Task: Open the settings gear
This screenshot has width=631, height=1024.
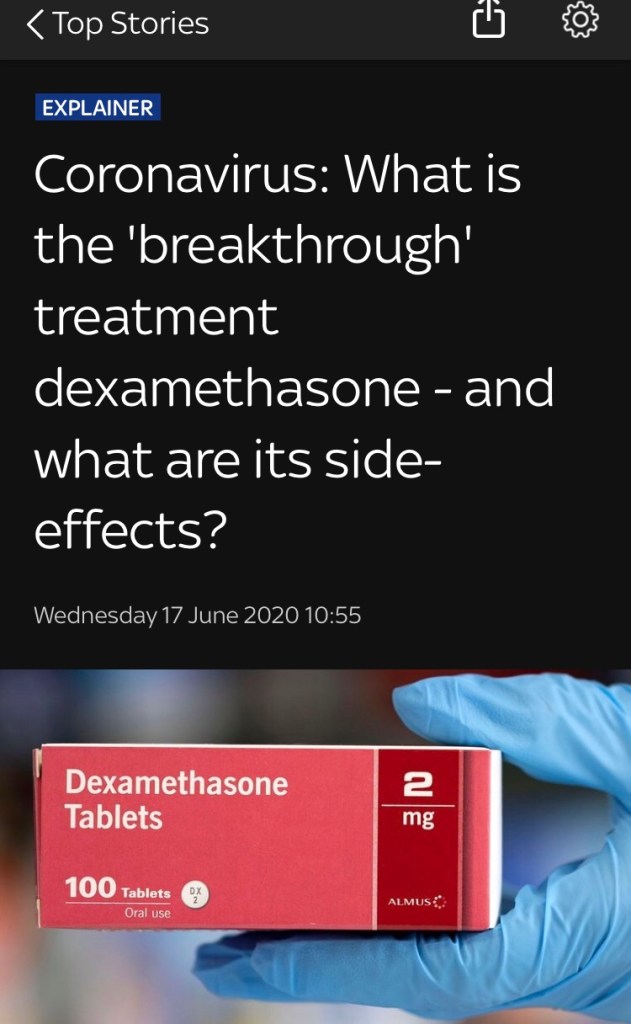Action: tap(581, 21)
